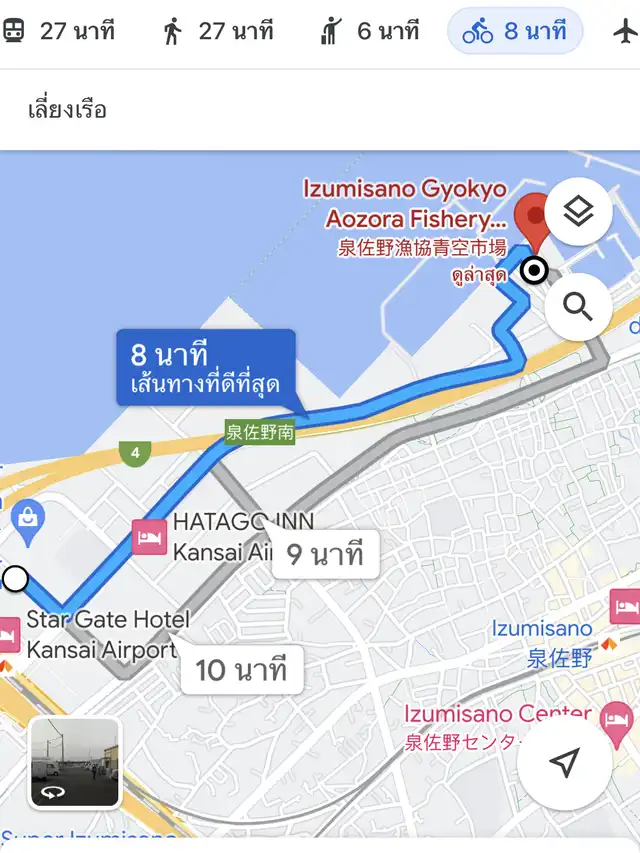This screenshot has width=640, height=853.
Task: Re-center map on my location
Action: point(565,764)
